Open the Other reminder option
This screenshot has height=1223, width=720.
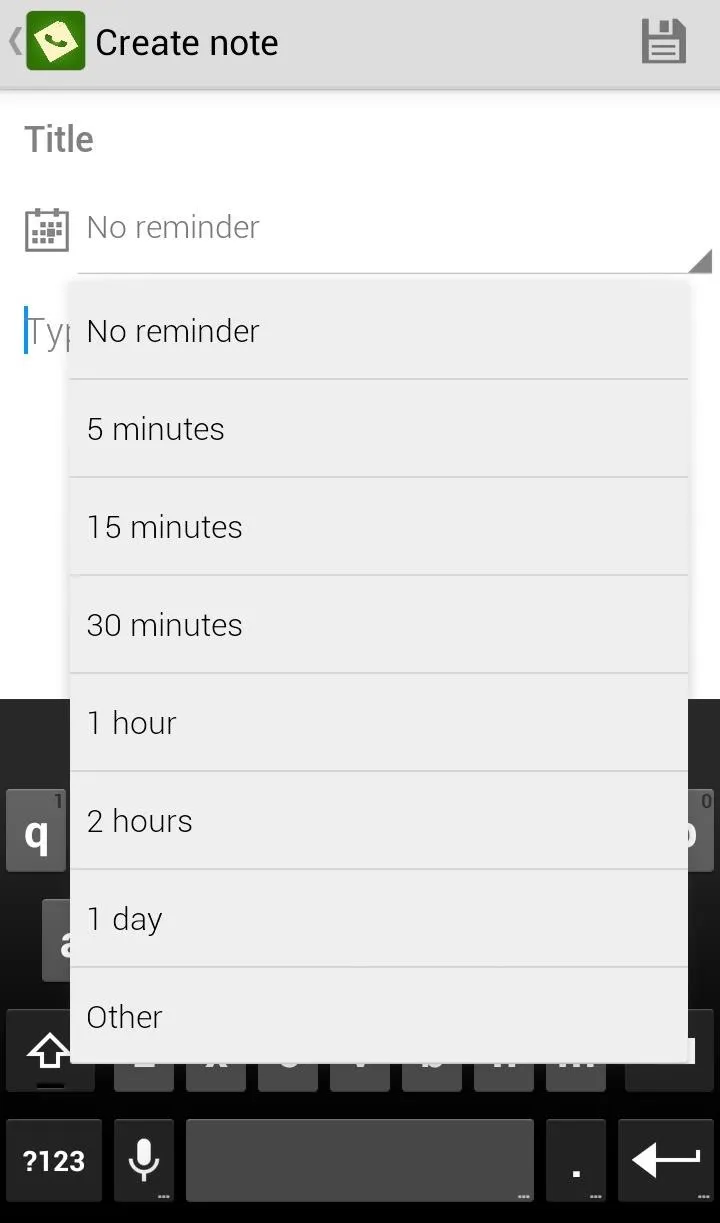(x=379, y=1017)
